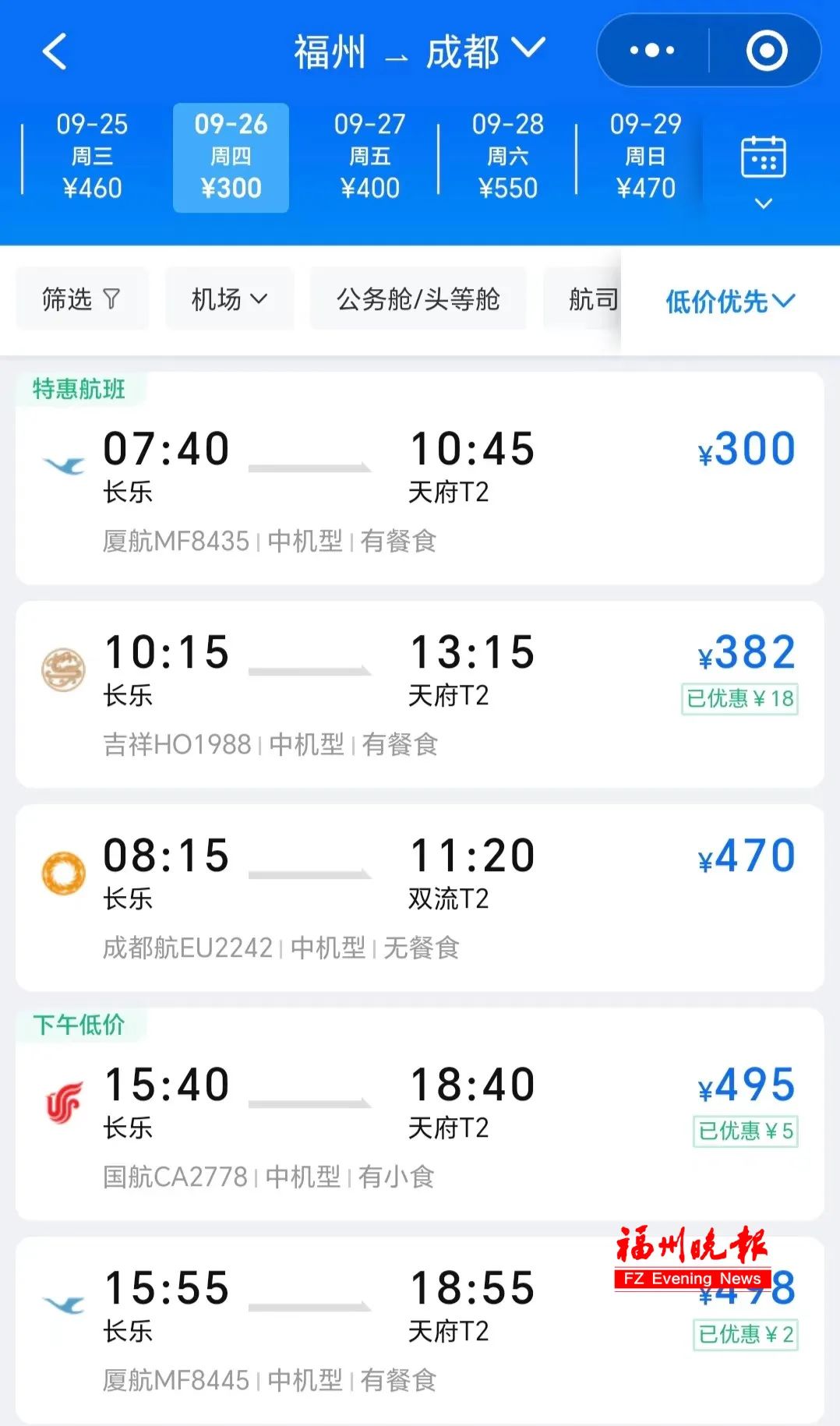Expand the 机场 airport dropdown
The width and height of the screenshot is (840, 1426).
229,298
